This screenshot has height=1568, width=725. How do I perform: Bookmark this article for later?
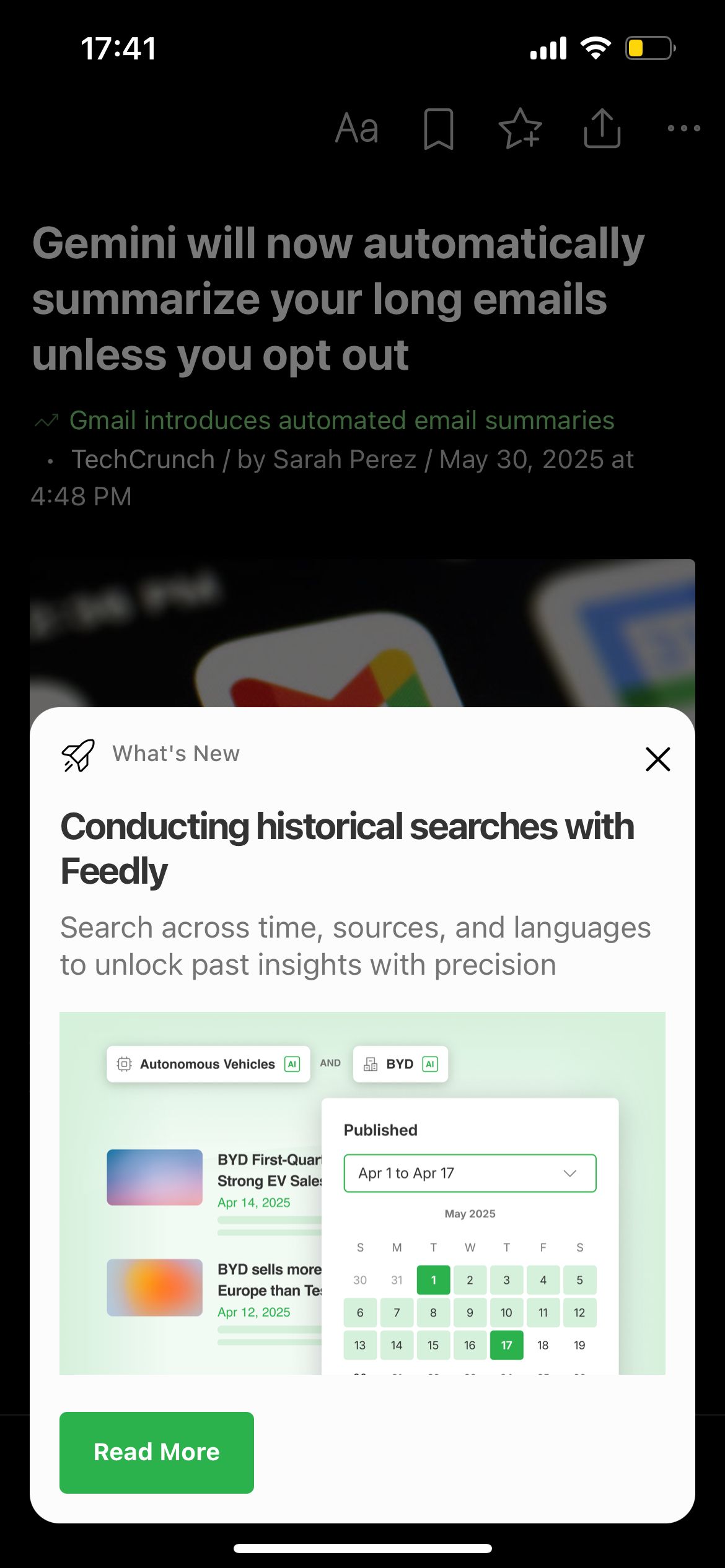pyautogui.click(x=439, y=129)
